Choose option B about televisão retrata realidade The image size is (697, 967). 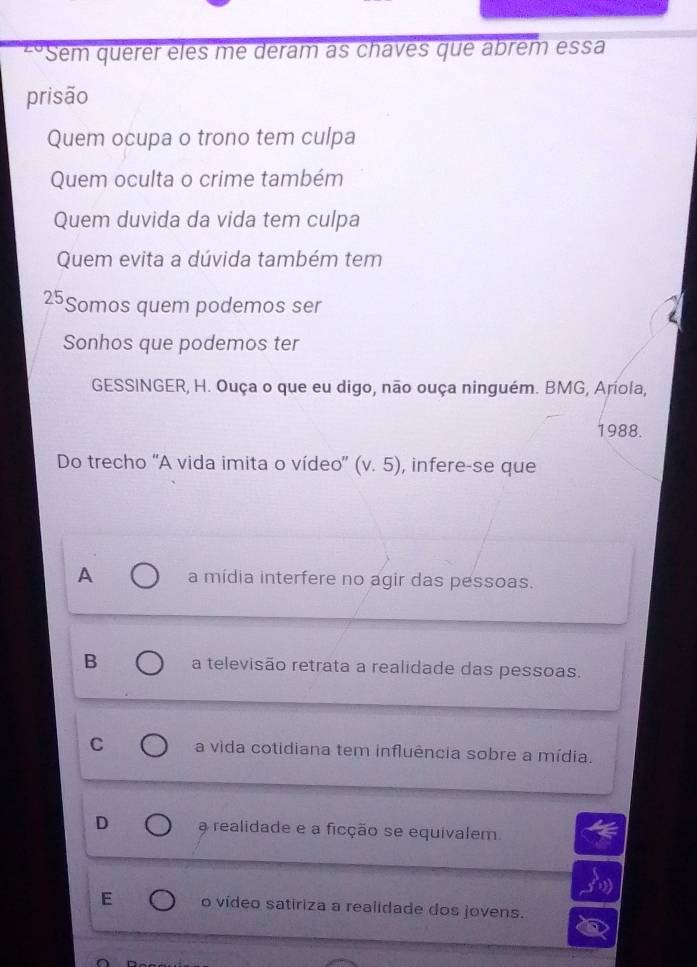(x=149, y=664)
